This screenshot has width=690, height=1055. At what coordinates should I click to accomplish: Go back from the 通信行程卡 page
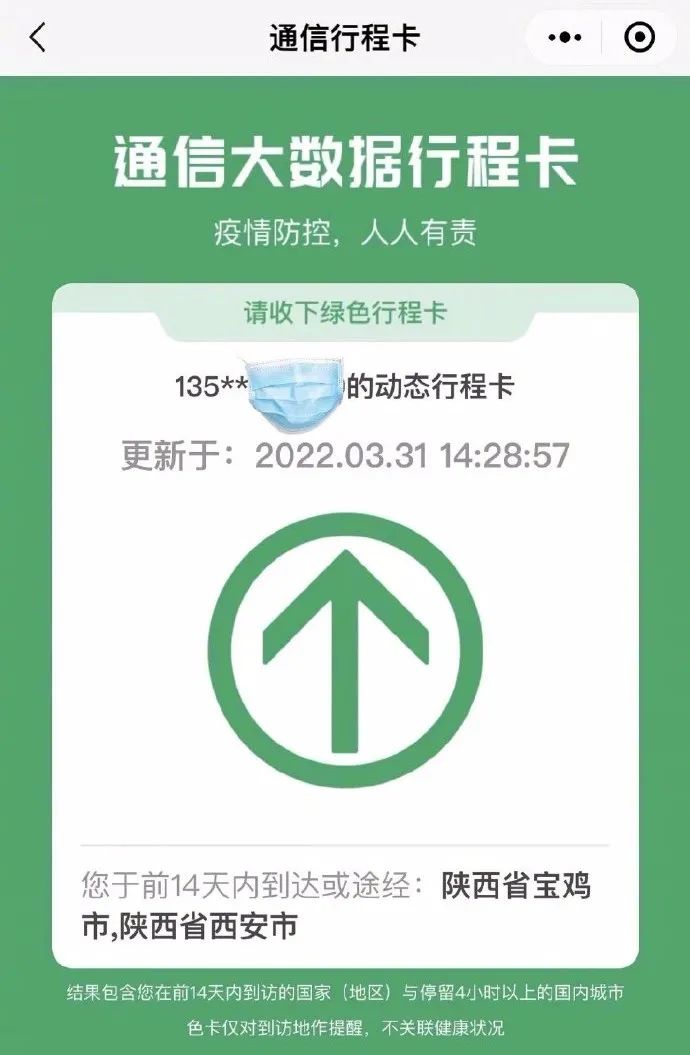click(37, 38)
